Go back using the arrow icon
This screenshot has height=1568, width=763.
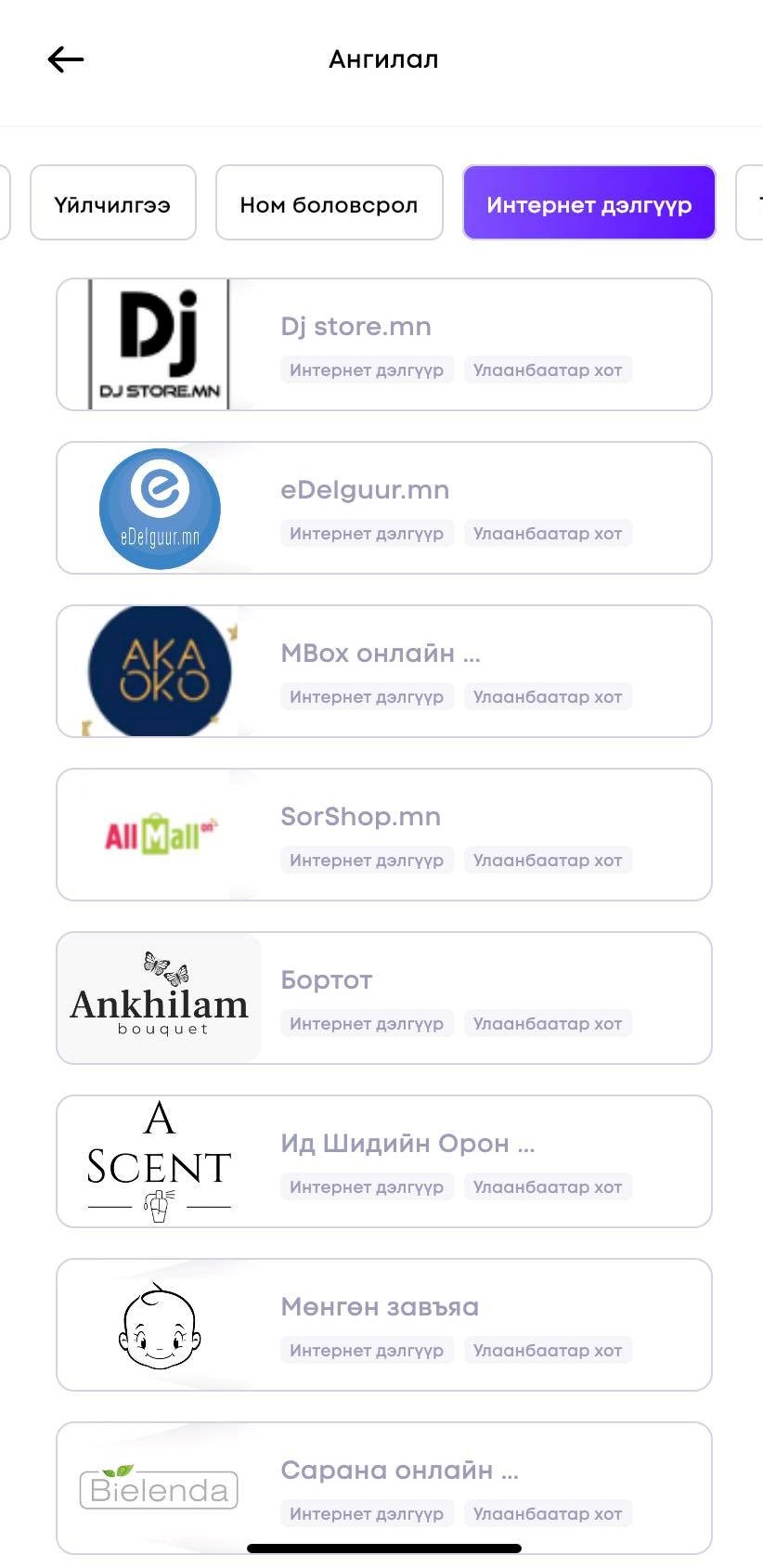(66, 59)
